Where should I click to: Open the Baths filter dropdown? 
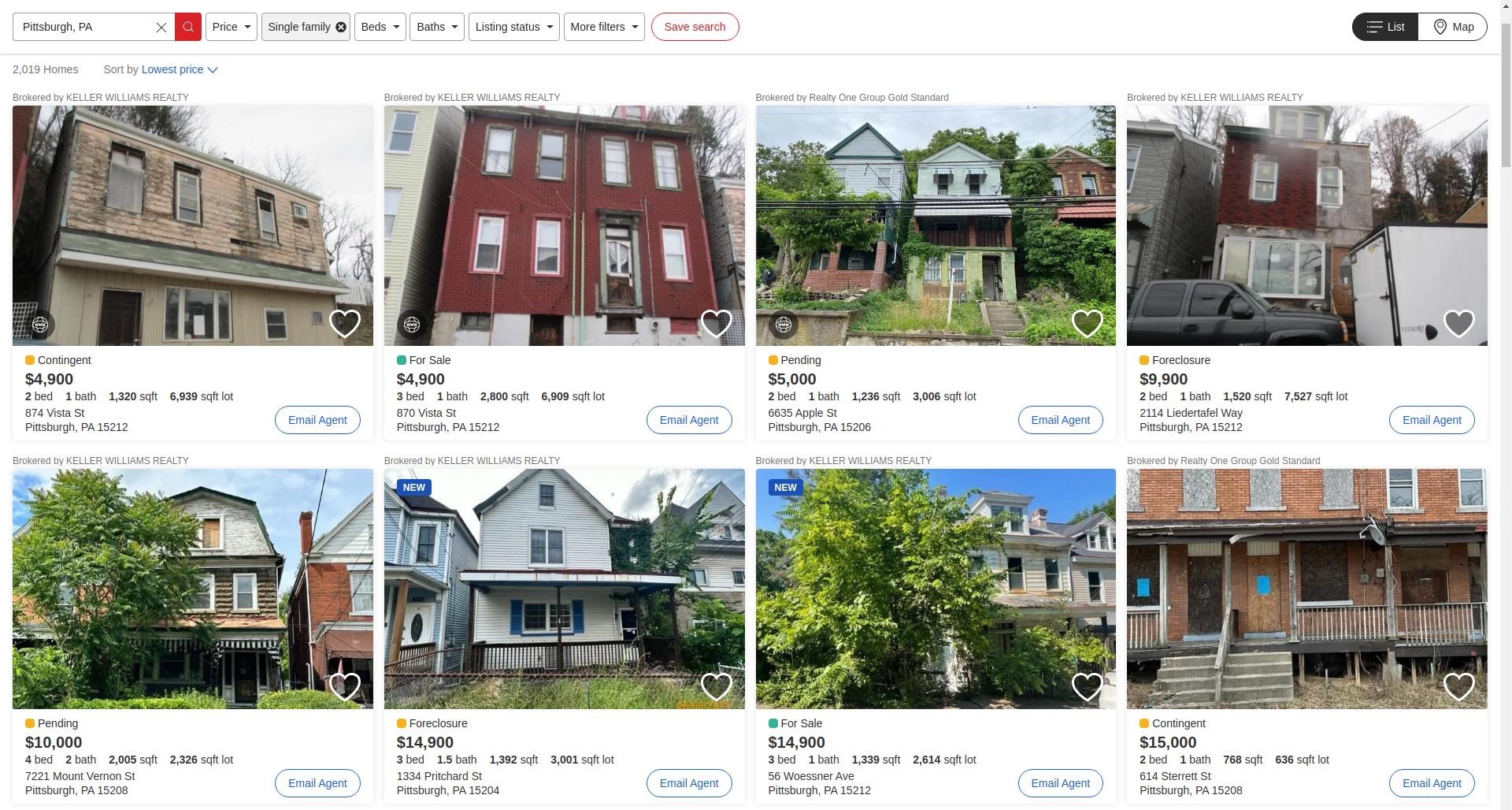coord(436,27)
